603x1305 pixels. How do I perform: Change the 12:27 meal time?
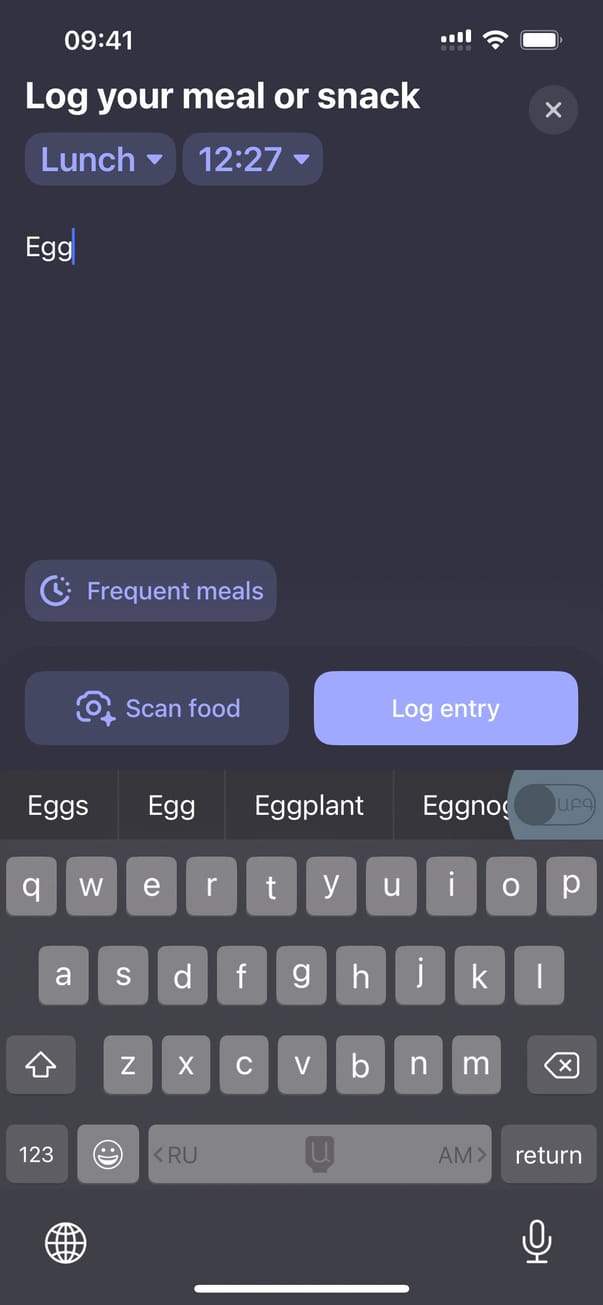[x=252, y=160]
